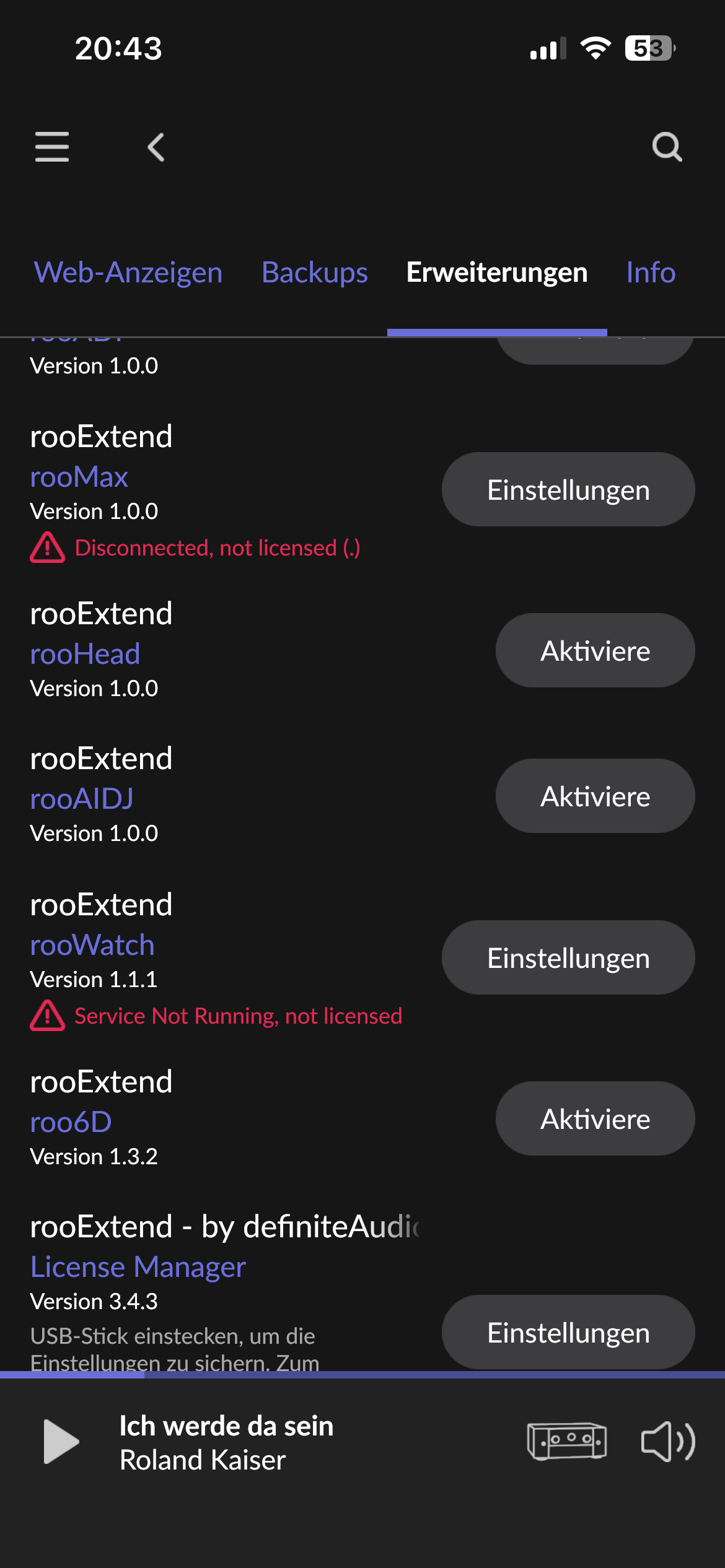Open the volume control speaker icon
The height and width of the screenshot is (1568, 725).
668,1441
